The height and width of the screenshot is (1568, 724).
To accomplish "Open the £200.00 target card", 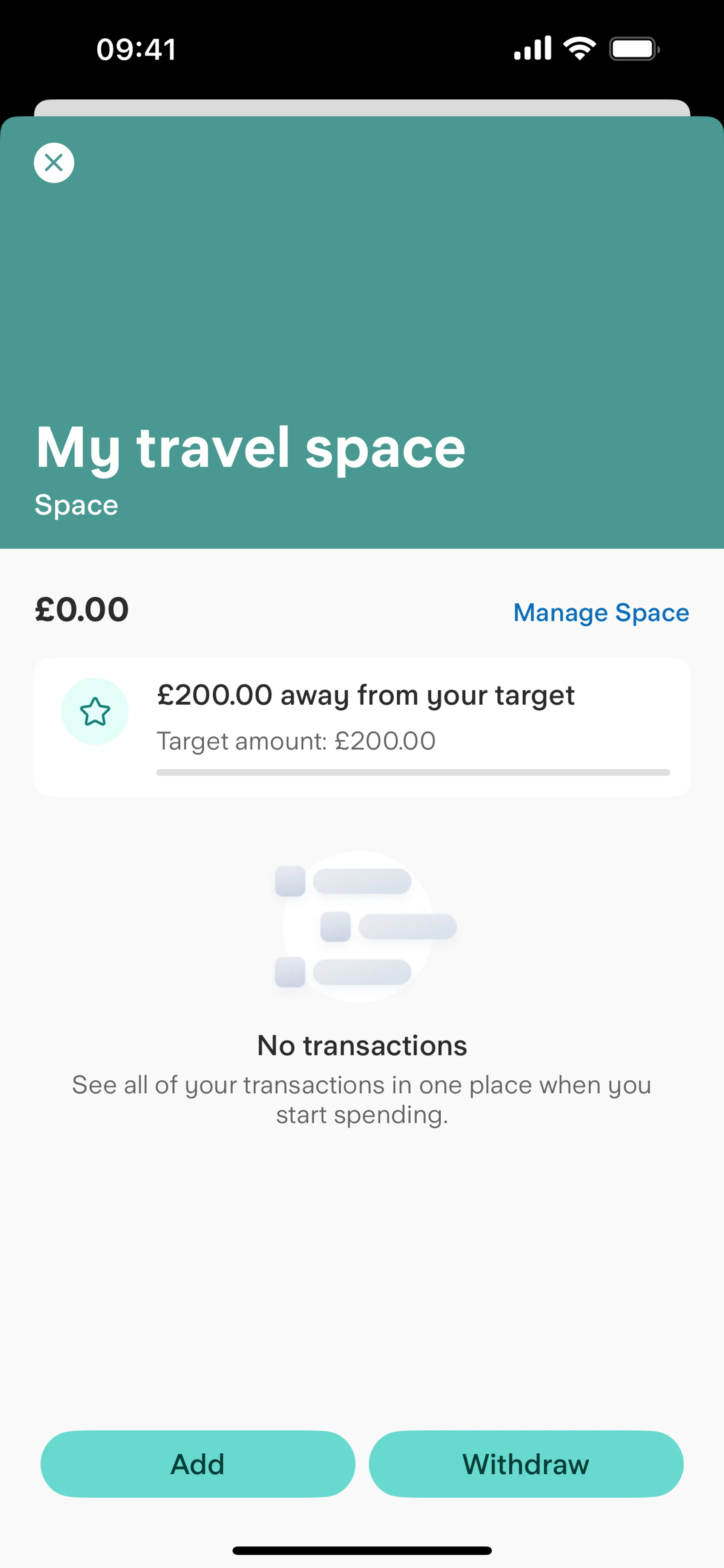I will pos(362,726).
